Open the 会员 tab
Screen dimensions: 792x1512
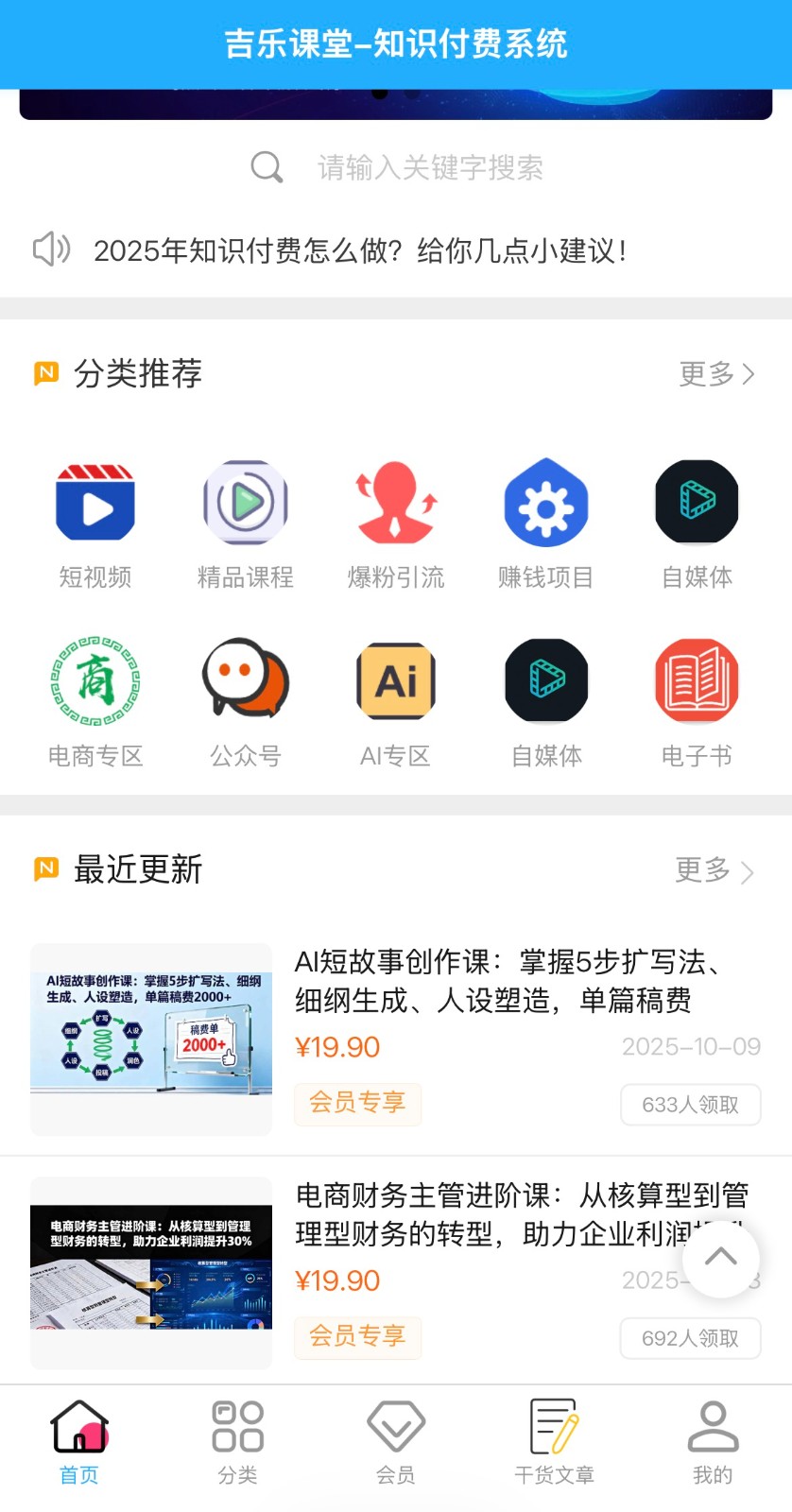(x=396, y=1440)
